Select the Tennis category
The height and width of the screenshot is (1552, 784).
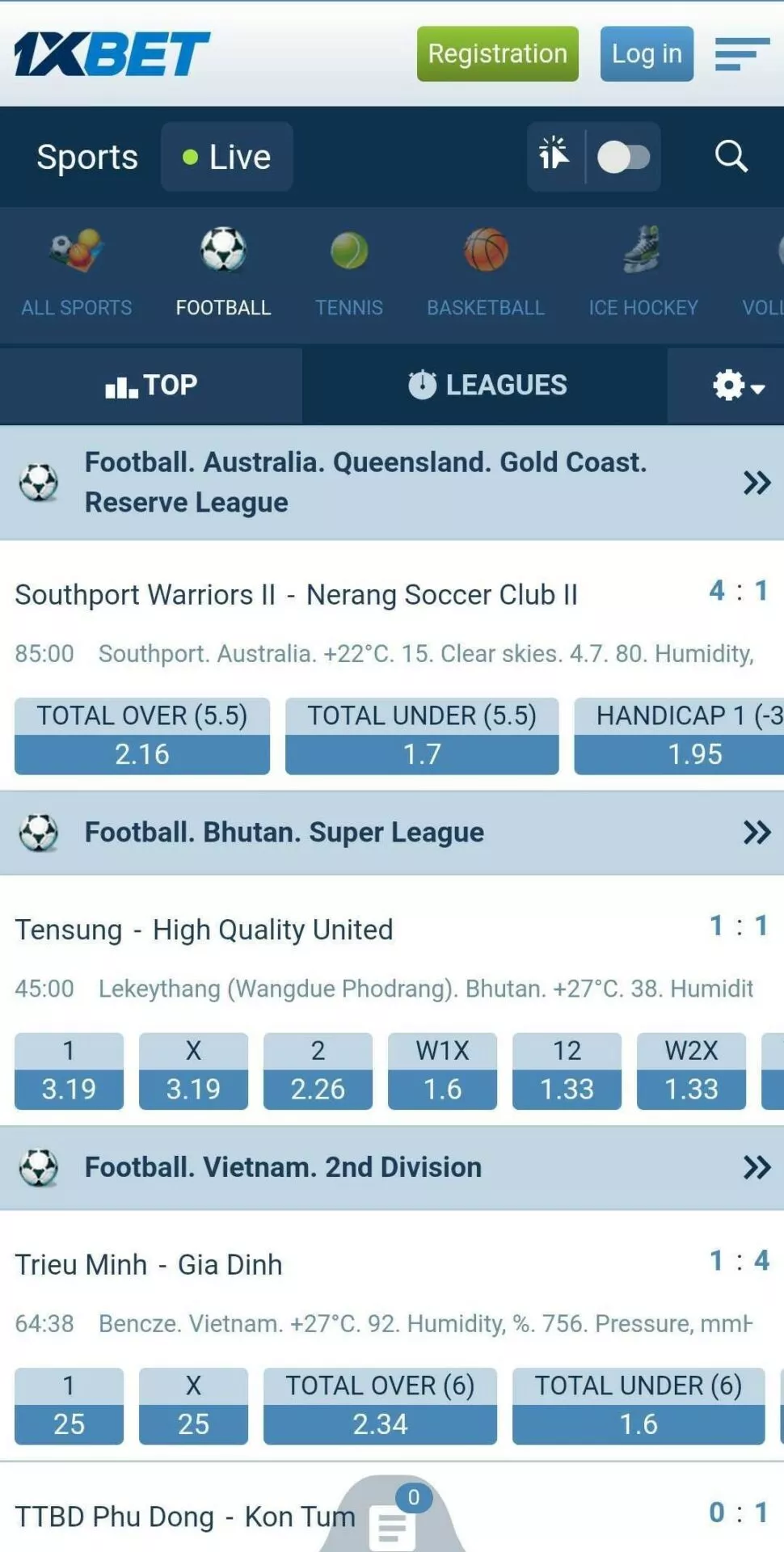click(348, 272)
